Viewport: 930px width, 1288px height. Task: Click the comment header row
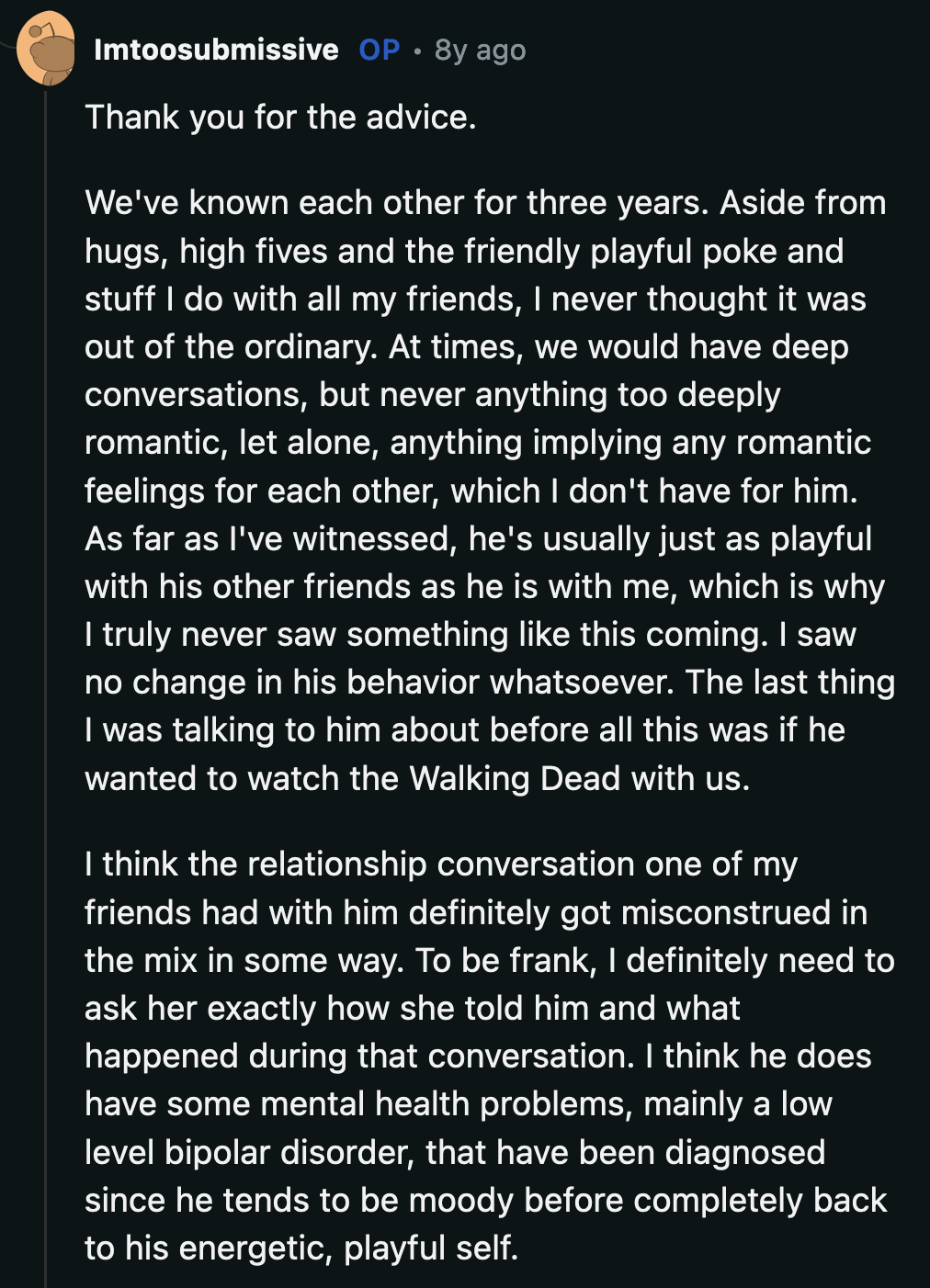click(276, 50)
